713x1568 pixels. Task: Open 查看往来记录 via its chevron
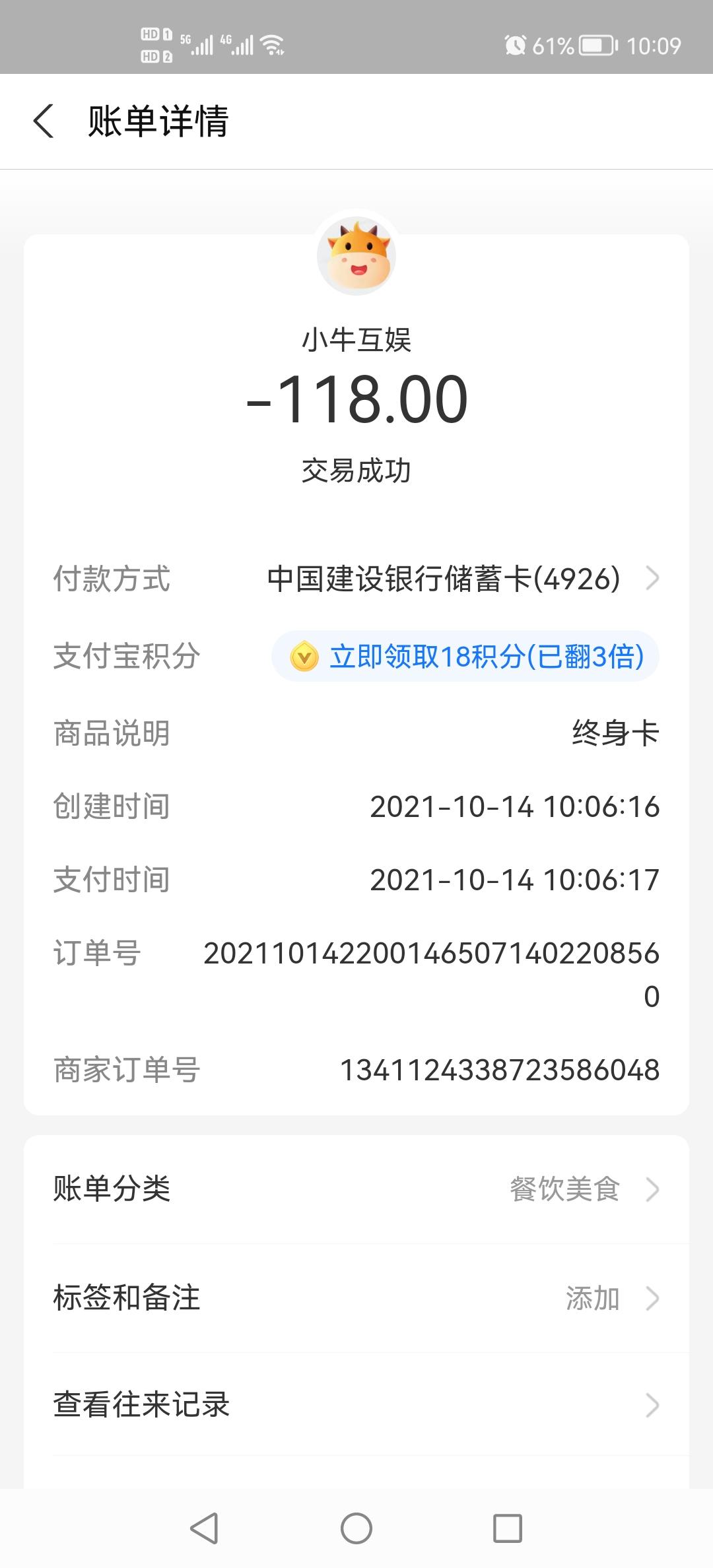tap(653, 1404)
